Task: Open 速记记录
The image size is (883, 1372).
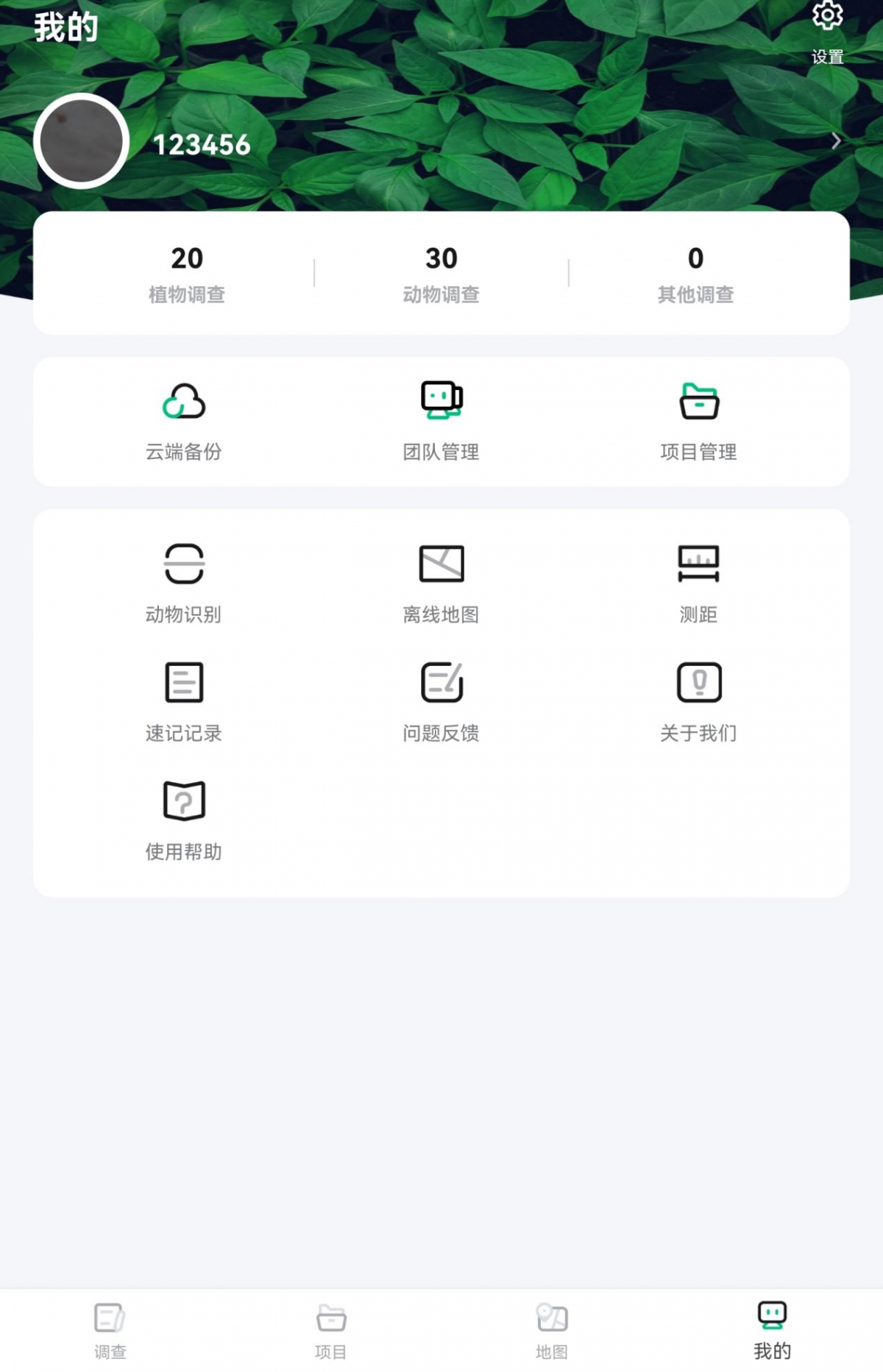Action: (184, 701)
